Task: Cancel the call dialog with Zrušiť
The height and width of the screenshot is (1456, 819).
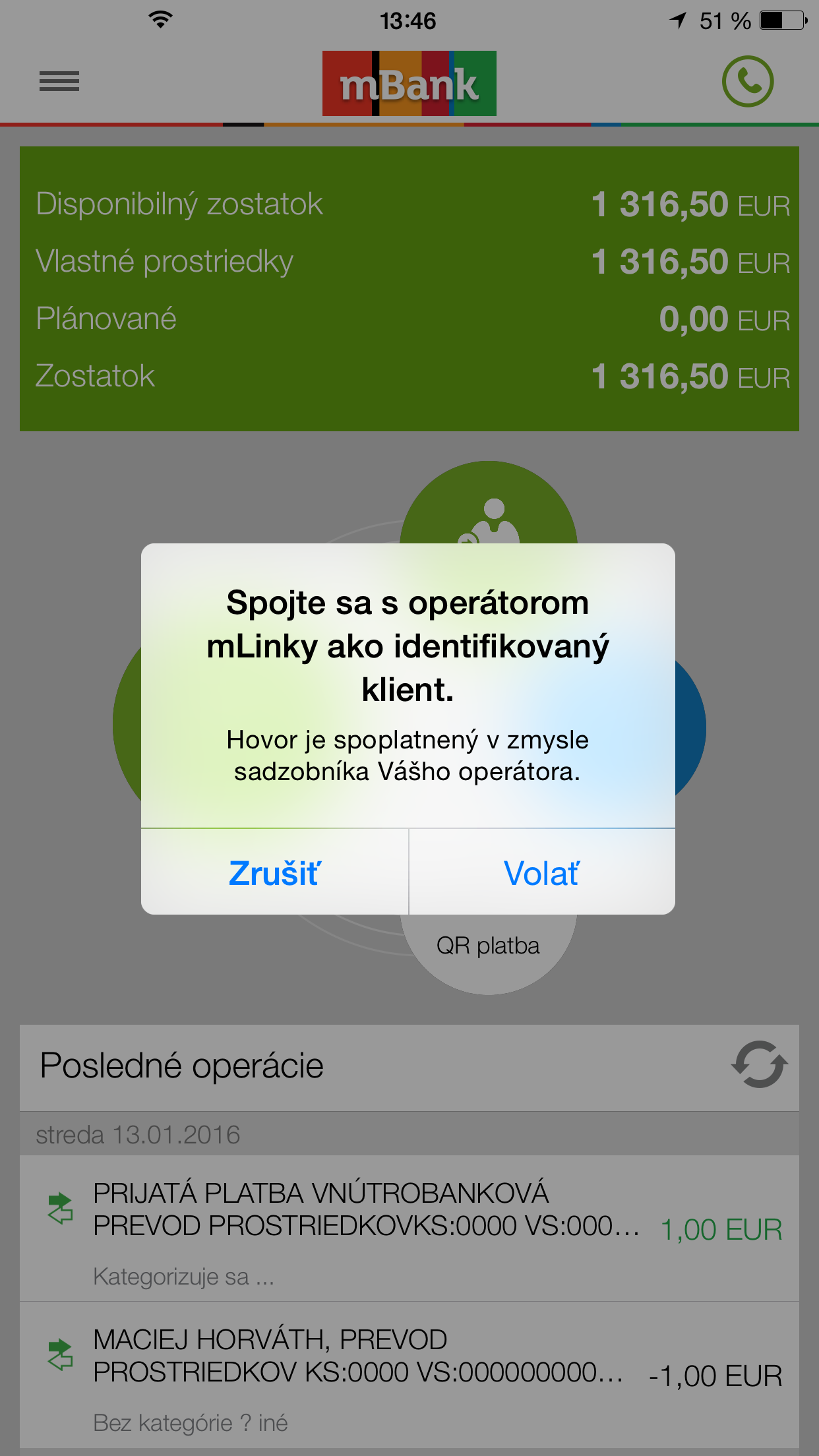Action: [x=274, y=872]
